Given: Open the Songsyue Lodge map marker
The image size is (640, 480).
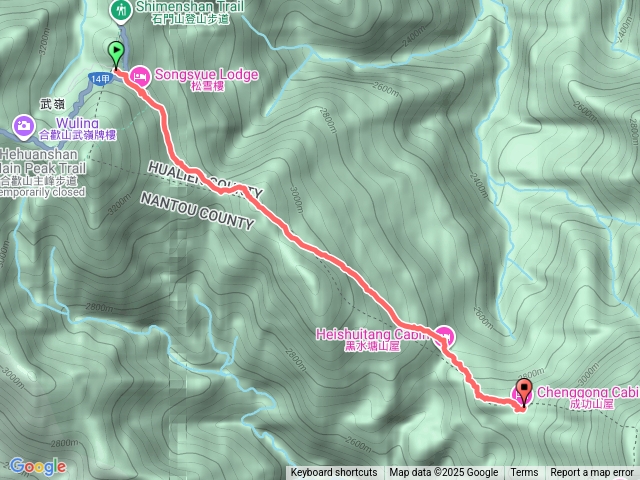Looking at the screenshot, I should coord(139,75).
